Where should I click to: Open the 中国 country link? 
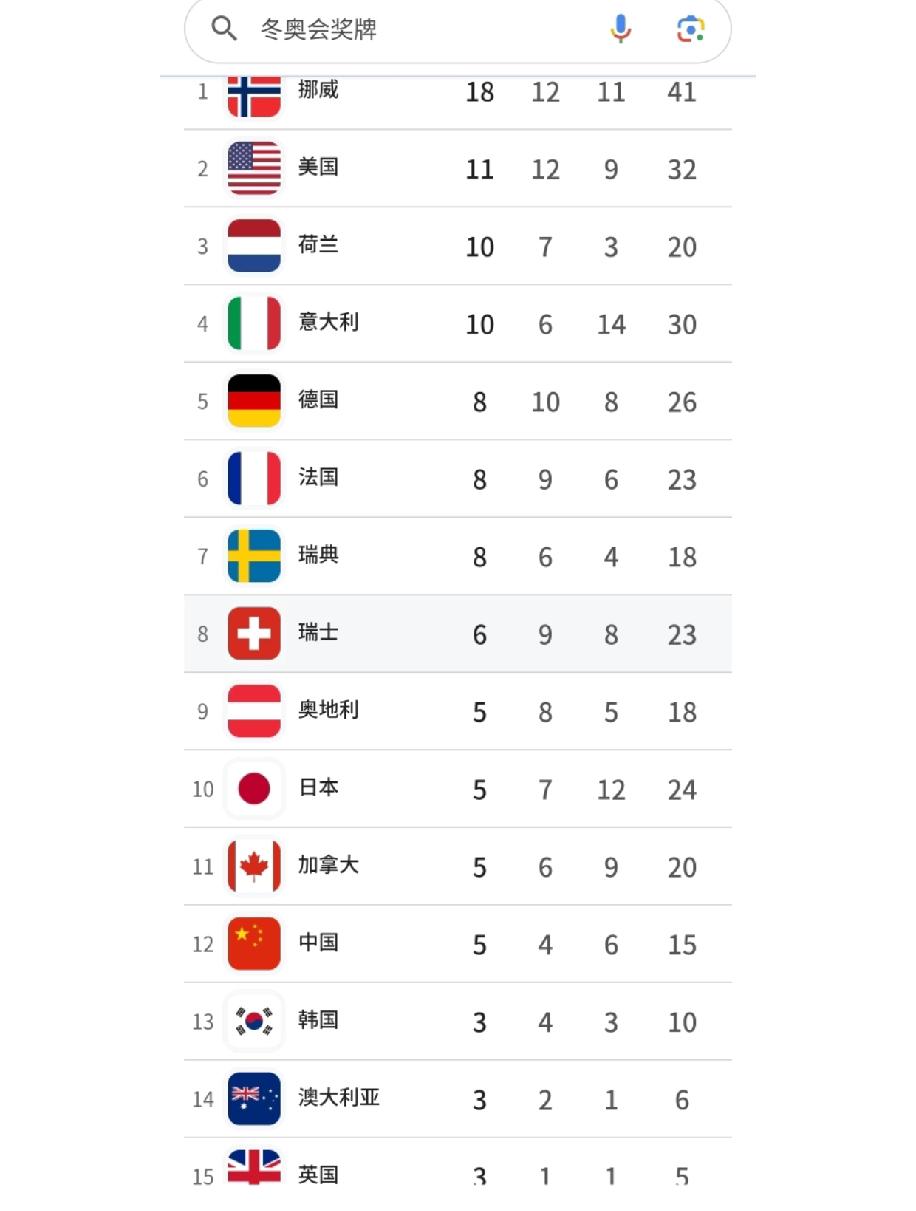coord(318,944)
